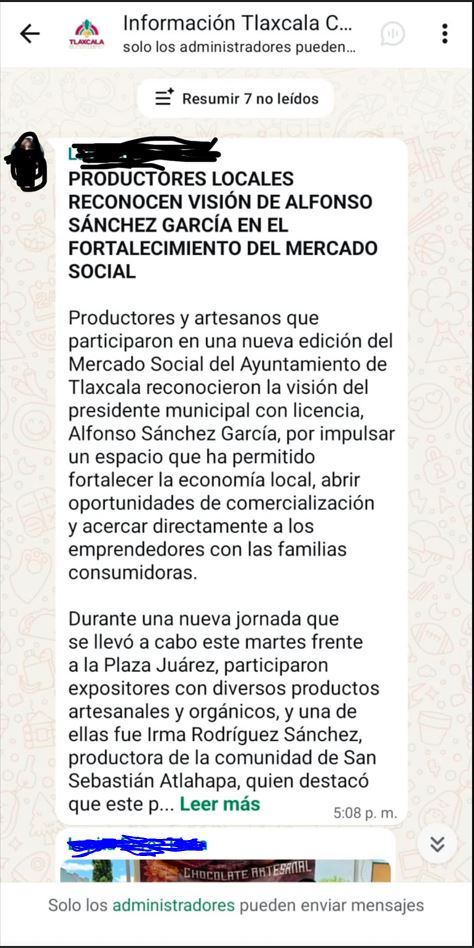Jump to latest messages with down arrows
Viewport: 474px width, 948px height.
click(x=438, y=844)
